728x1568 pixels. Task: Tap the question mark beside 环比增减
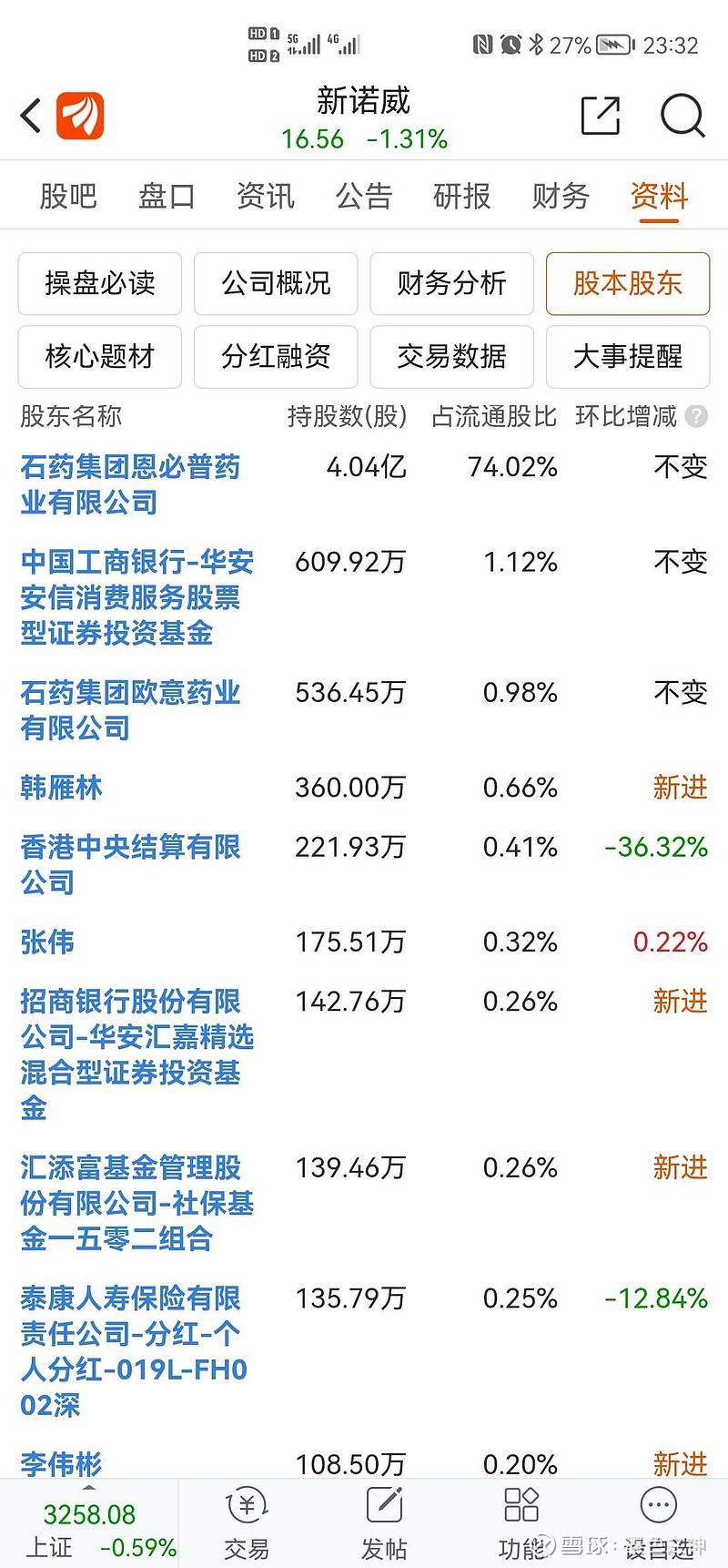(695, 417)
